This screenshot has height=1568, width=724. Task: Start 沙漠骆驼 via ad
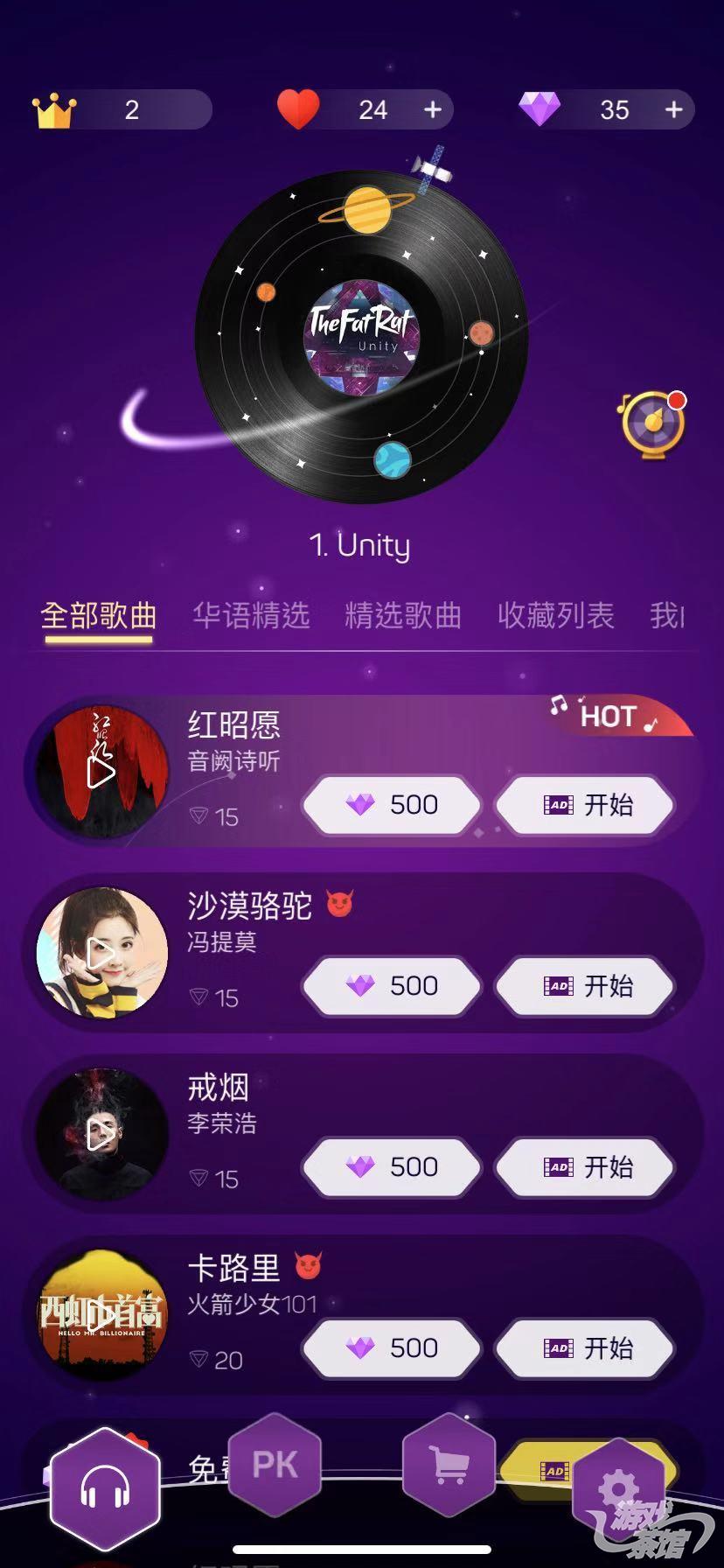[x=585, y=986]
